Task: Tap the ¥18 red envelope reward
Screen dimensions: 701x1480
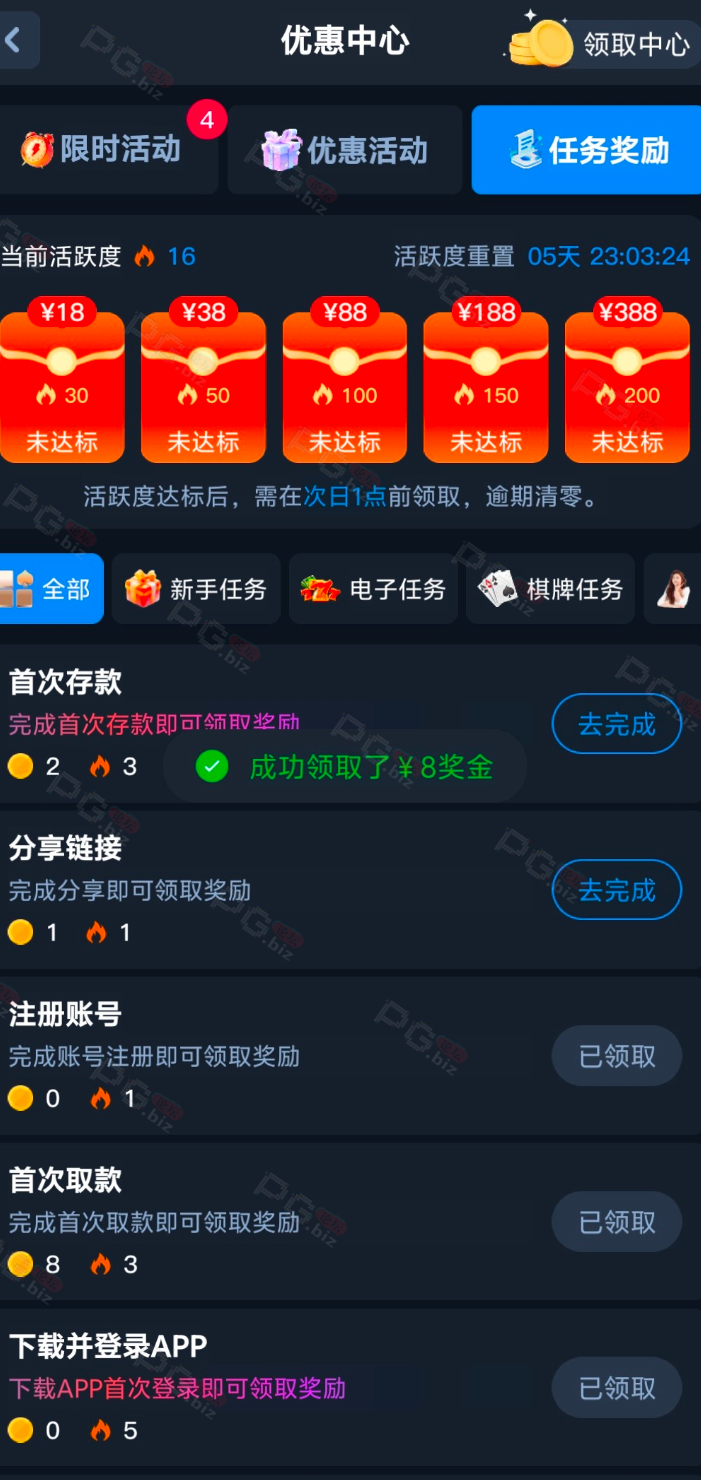Action: [x=62, y=380]
